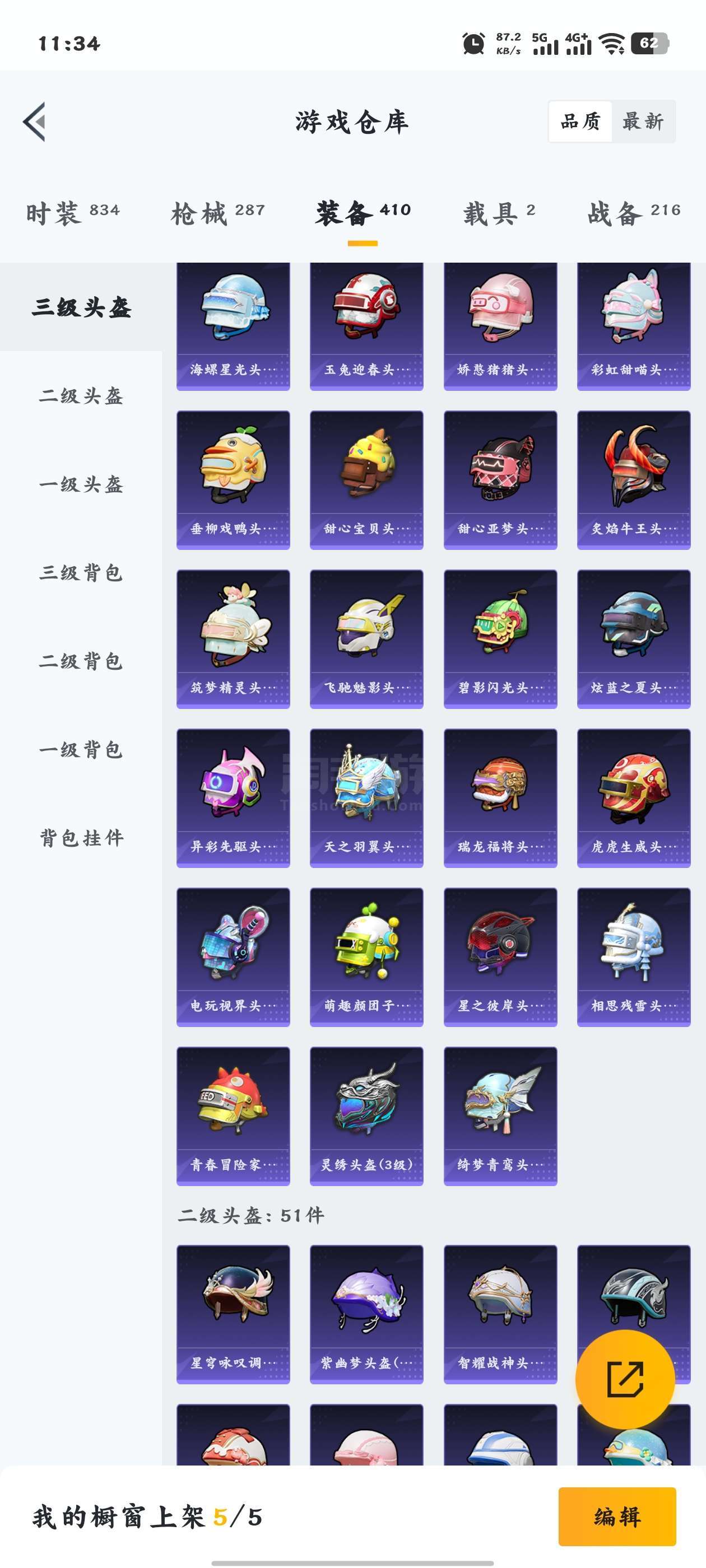Screen dimensions: 706x1568
Task: View the 灵绣头盔(3级) item
Action: coord(366,1116)
